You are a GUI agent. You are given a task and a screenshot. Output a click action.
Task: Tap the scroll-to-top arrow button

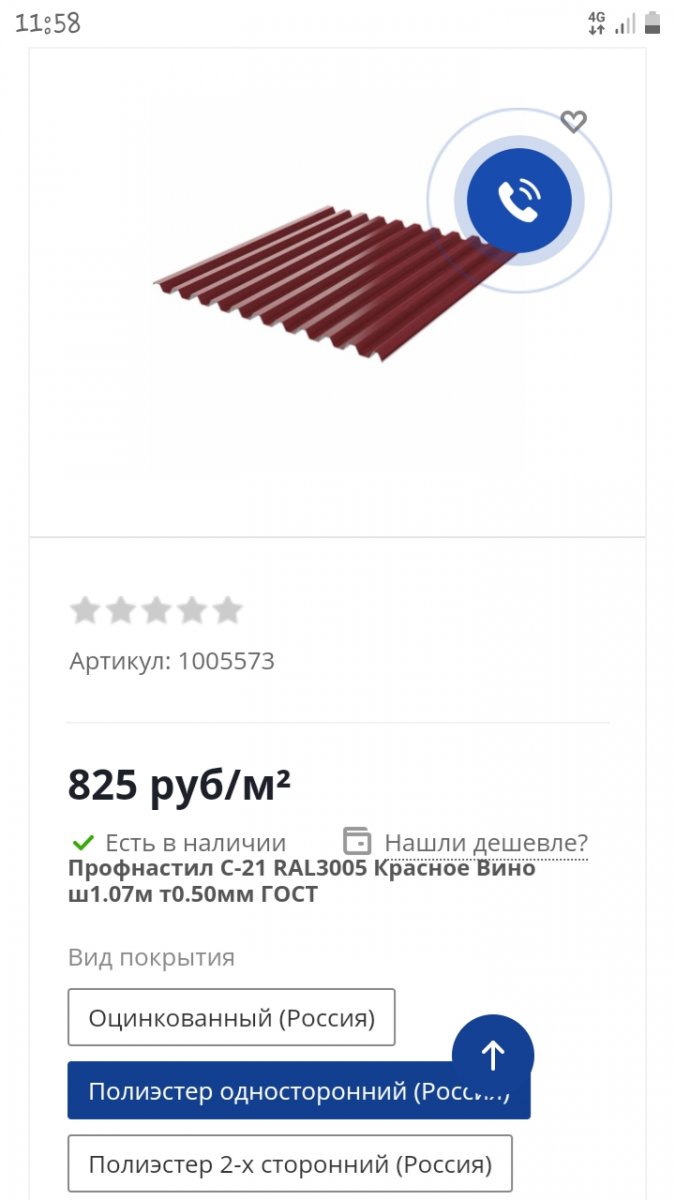click(x=493, y=1054)
